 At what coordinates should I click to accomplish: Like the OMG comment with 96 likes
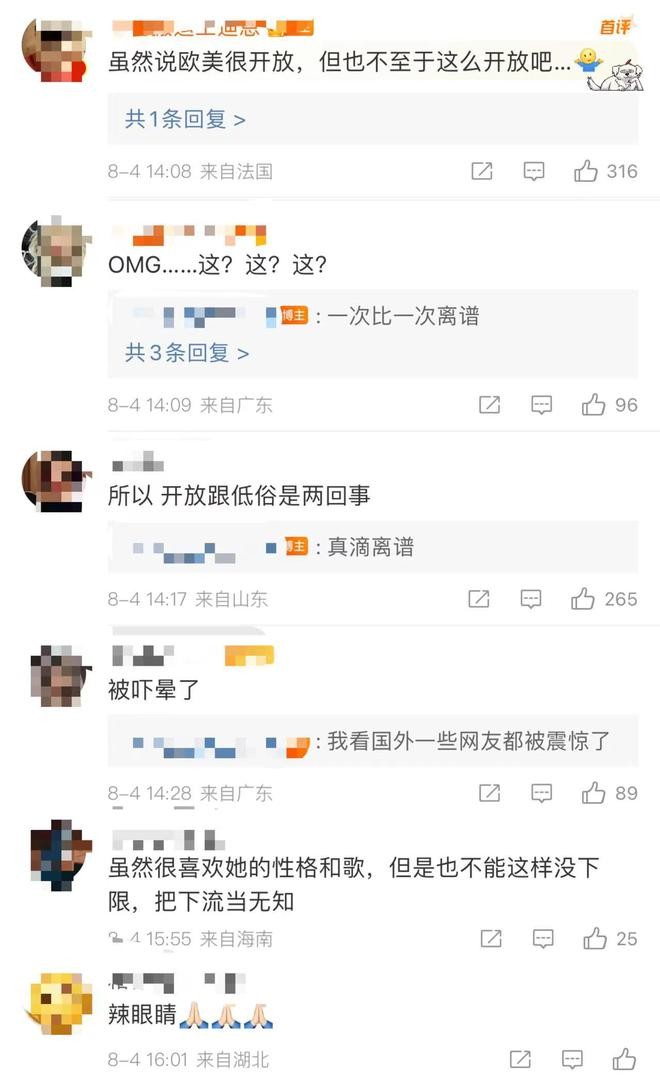tap(594, 405)
